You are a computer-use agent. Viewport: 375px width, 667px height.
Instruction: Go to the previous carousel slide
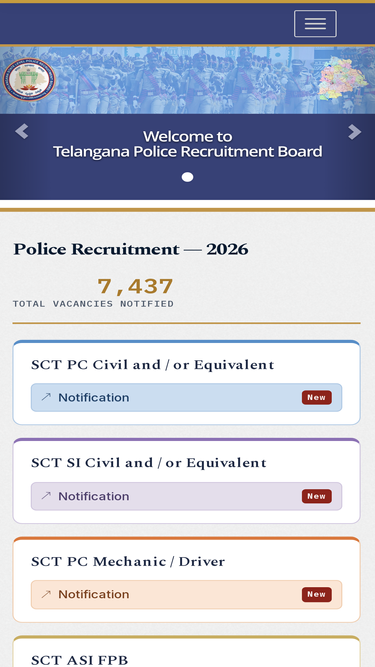21,131
